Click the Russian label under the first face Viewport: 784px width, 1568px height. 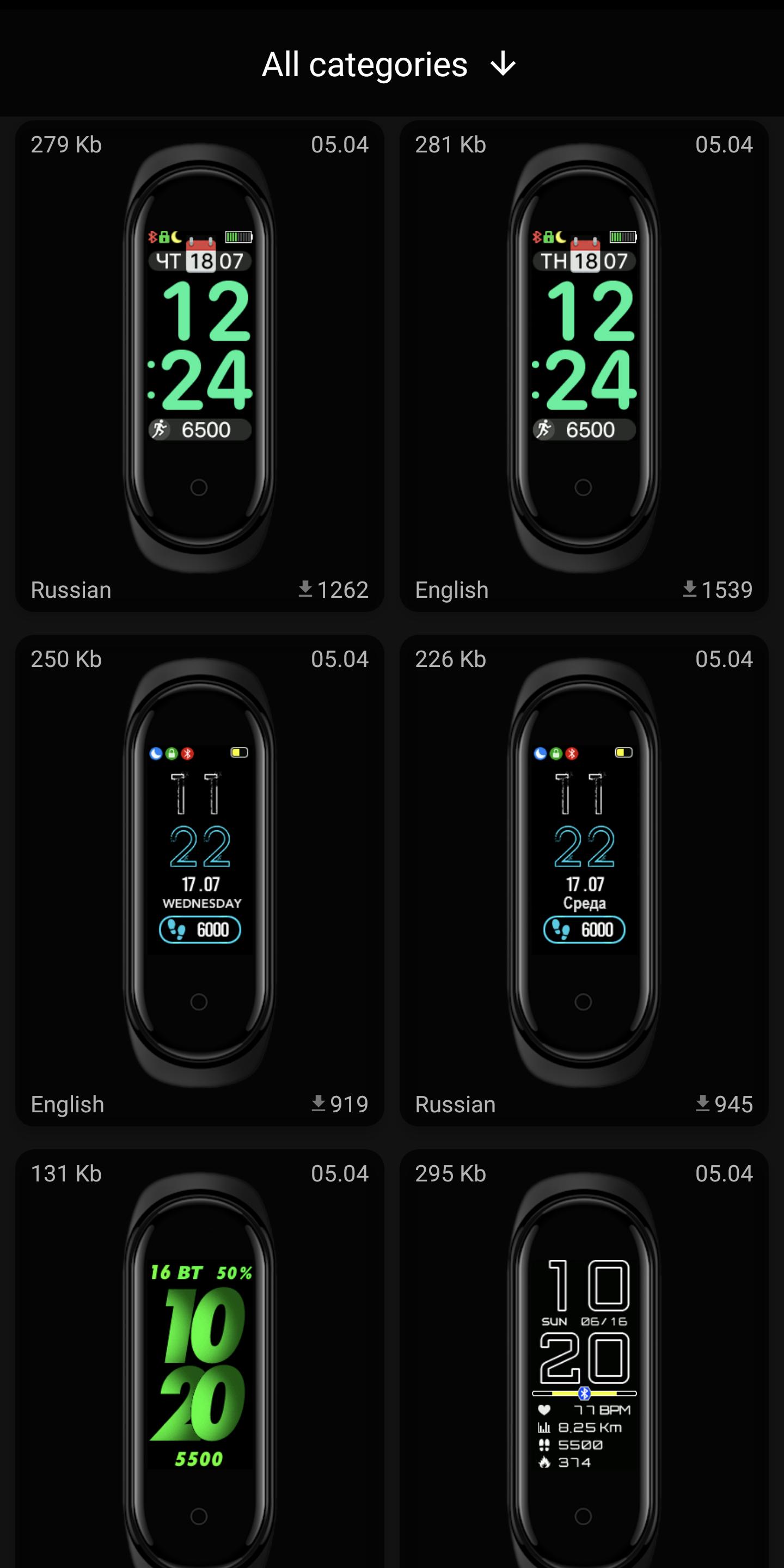(71, 589)
